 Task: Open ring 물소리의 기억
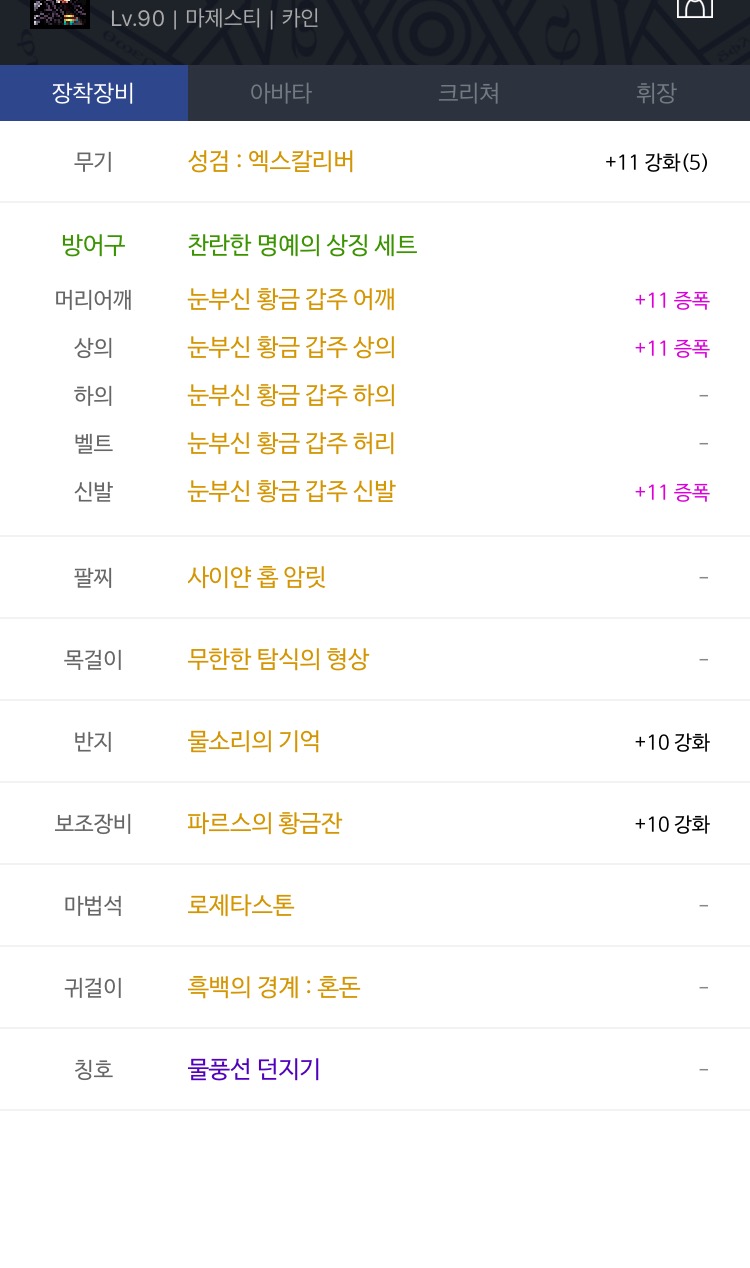coord(254,741)
